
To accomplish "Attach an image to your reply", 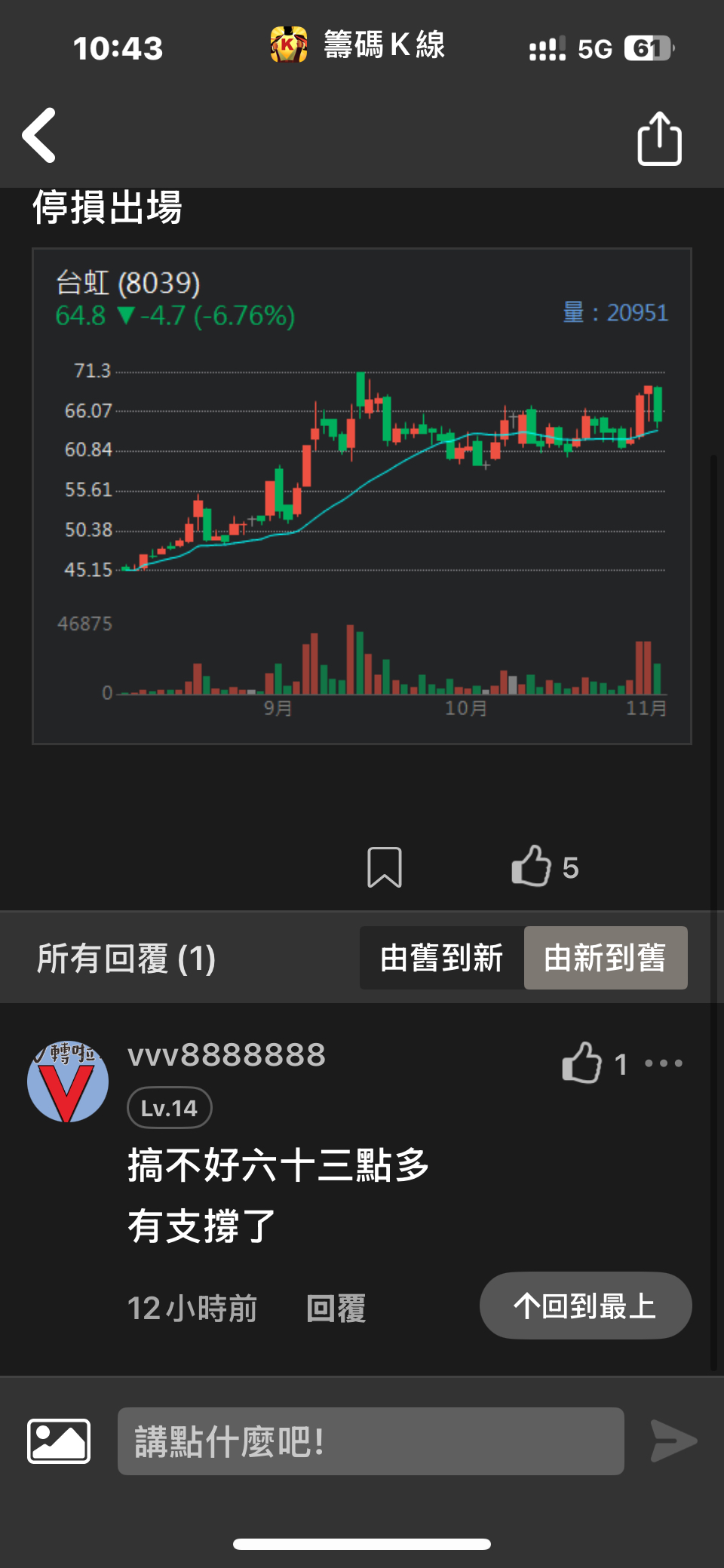I will pos(59,1441).
